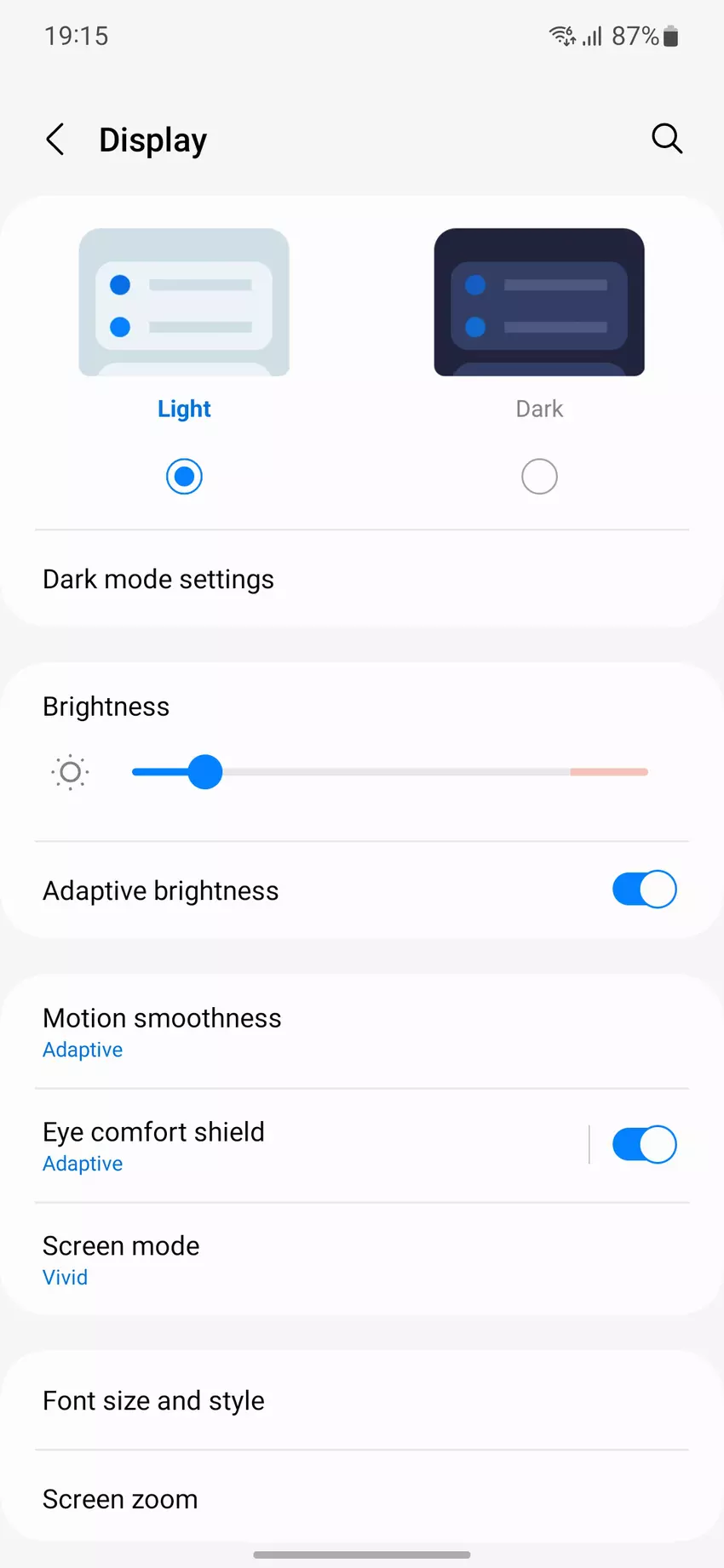Tap the Dark theme preview image
The width and height of the screenshot is (724, 1568).
[539, 302]
